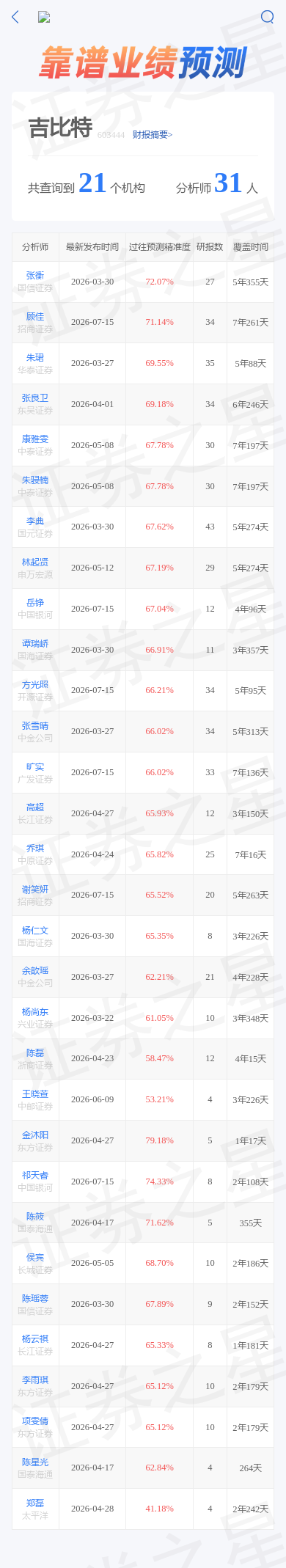This screenshot has height=1568, width=286.
Task: Open analyst 朱珺's page
Action: click(x=35, y=357)
